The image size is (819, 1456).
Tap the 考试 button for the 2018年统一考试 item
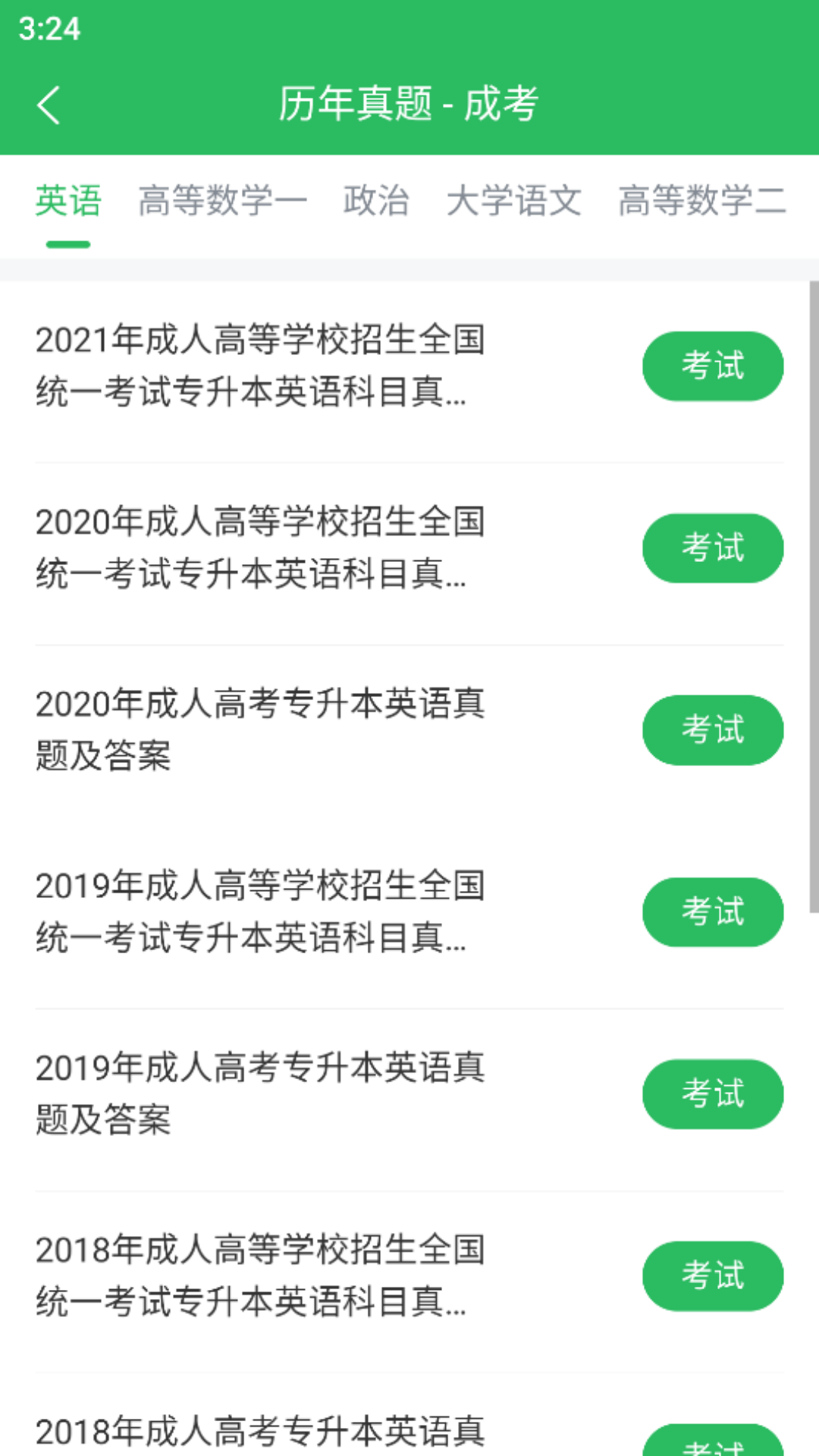pyautogui.click(x=712, y=1276)
